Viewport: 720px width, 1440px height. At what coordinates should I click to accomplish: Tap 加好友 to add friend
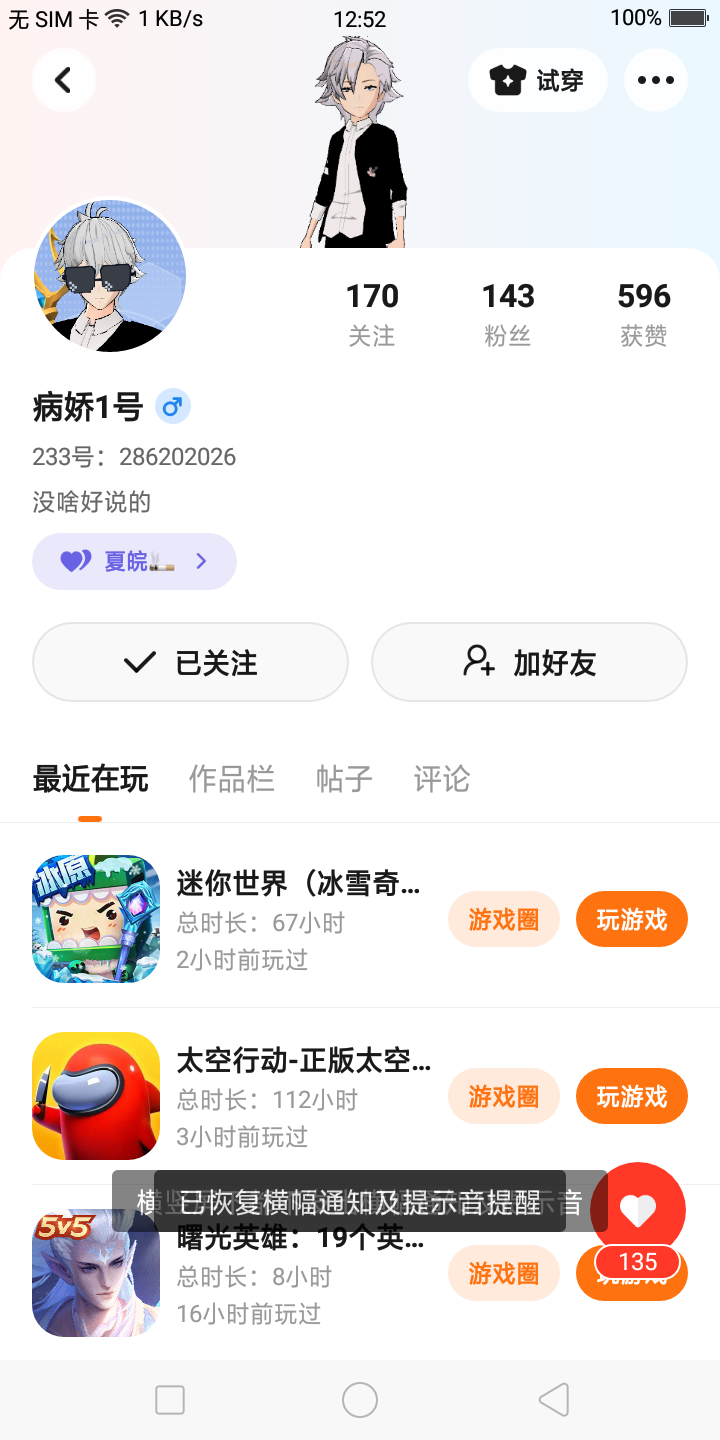point(529,662)
